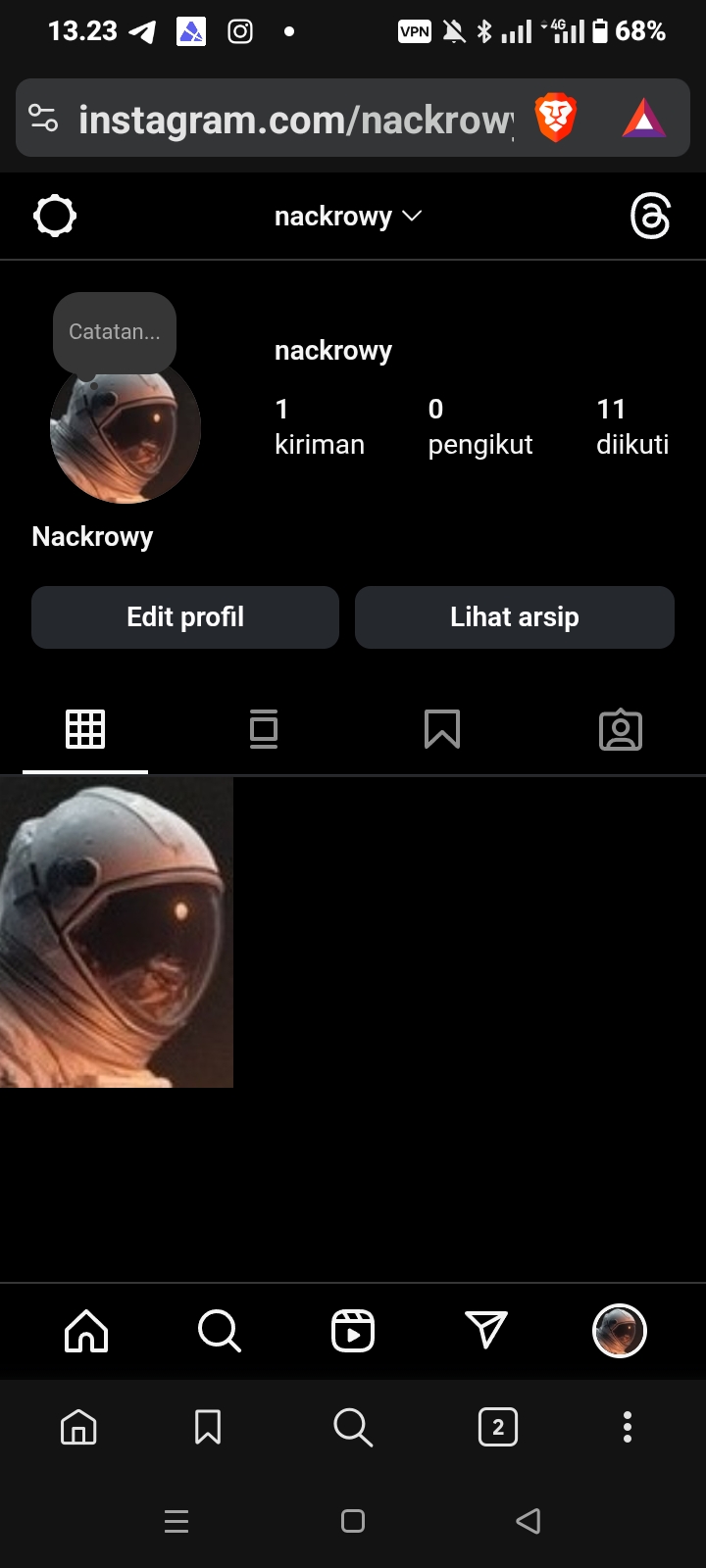Screen dimensions: 706x1568
Task: Open Instagram search and explore
Action: [219, 1331]
